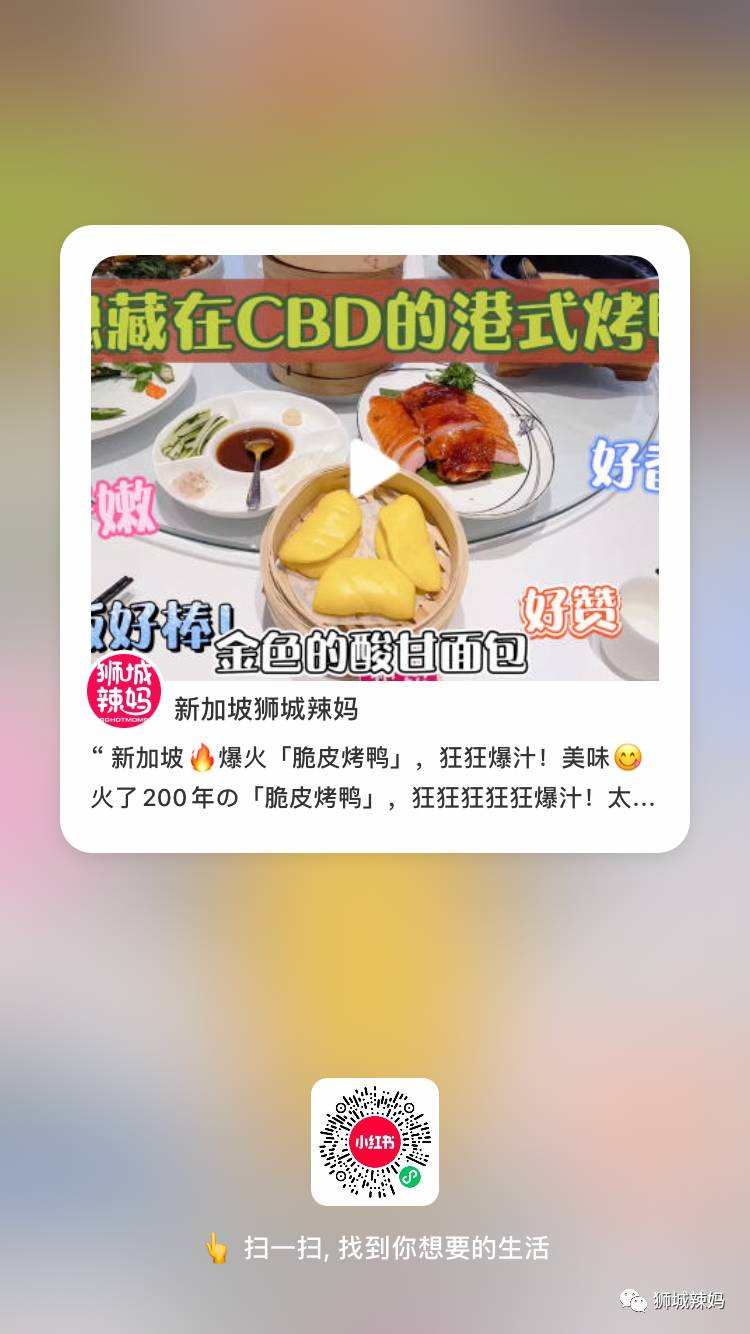Scan area: tap the Xiaohongshu QR code
This screenshot has height=1334, width=750.
coord(375,1140)
